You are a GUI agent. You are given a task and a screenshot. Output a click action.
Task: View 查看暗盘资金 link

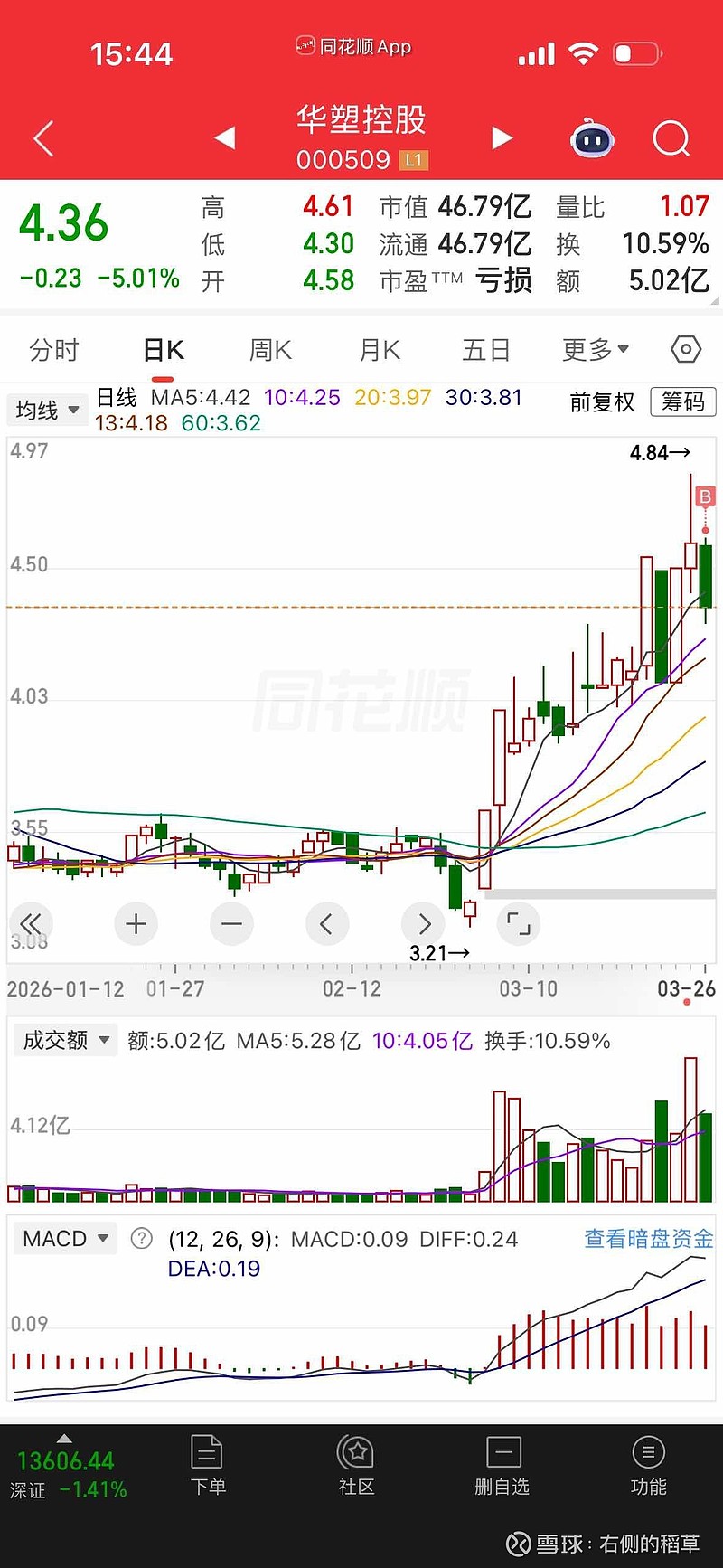pyautogui.click(x=648, y=1239)
